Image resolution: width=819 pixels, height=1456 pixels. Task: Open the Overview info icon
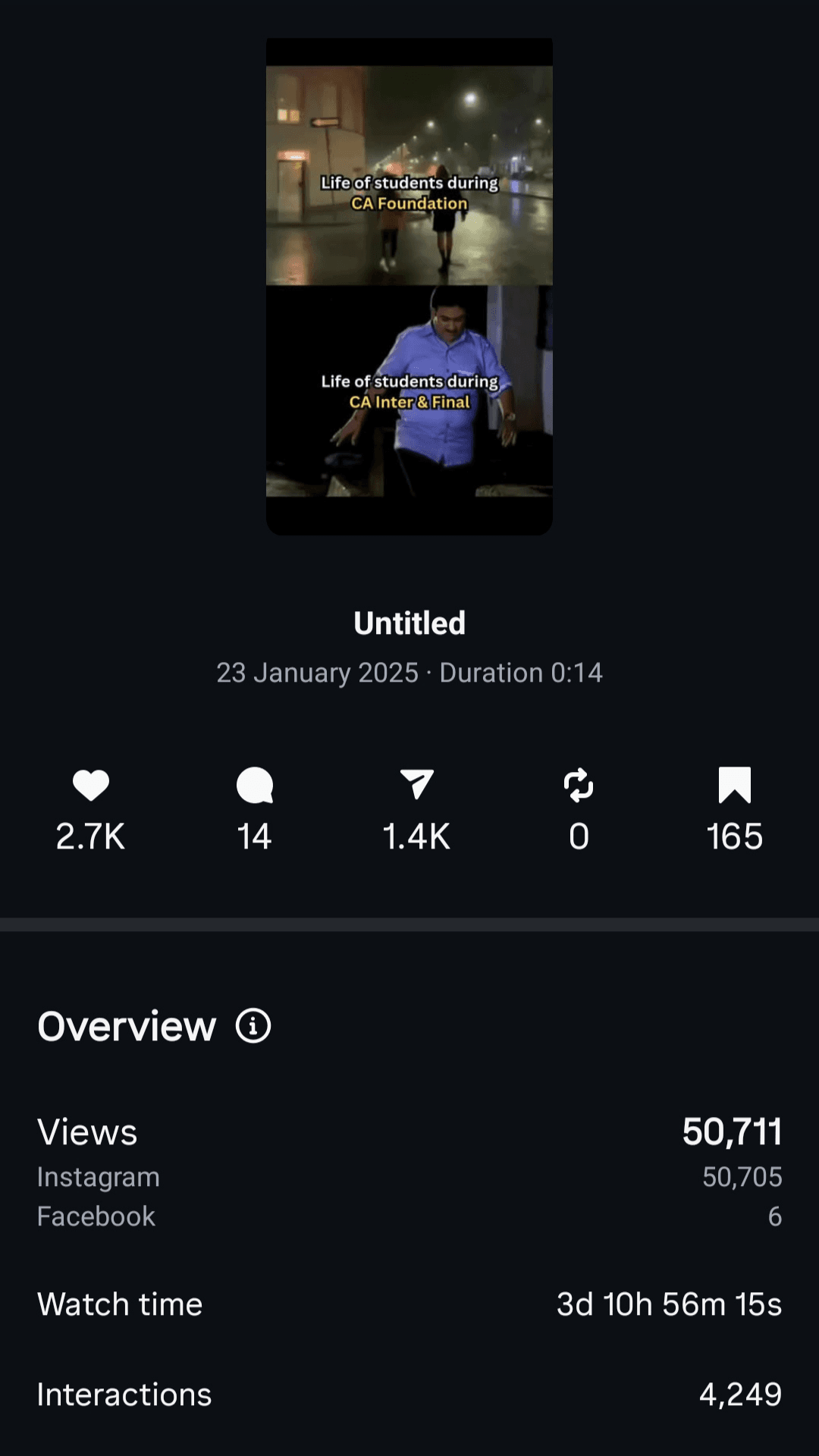[x=253, y=1026]
